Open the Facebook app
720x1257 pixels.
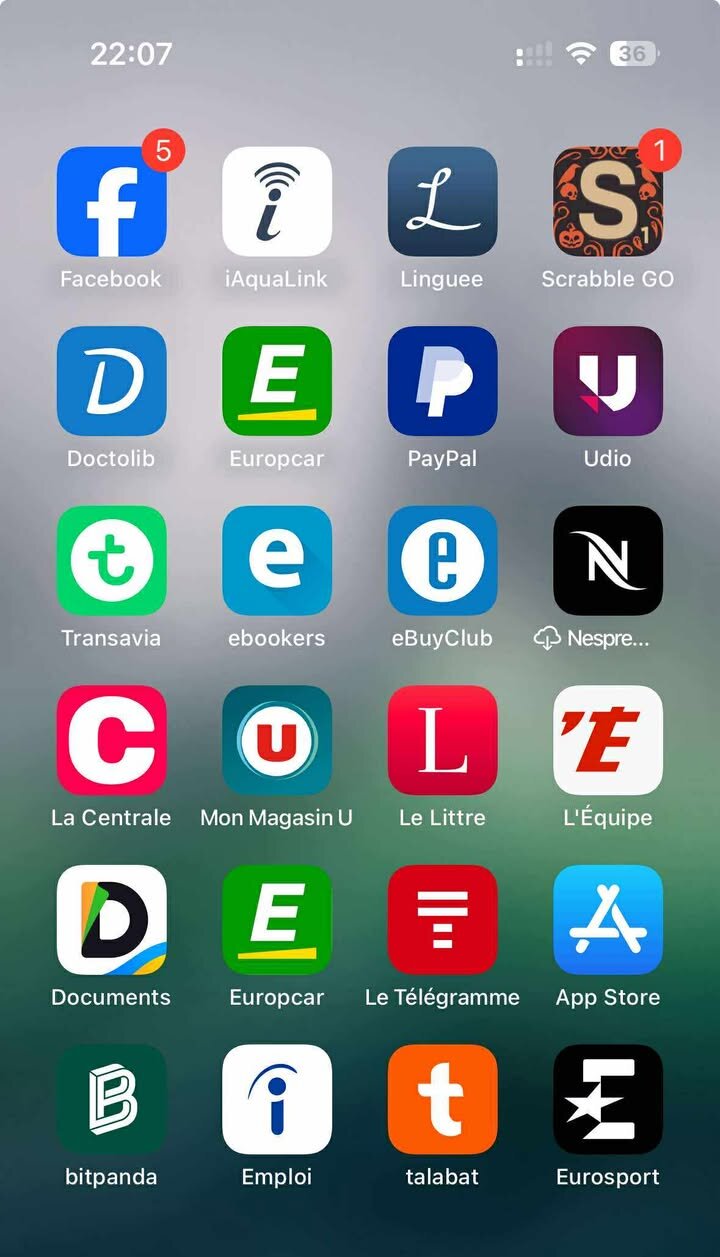pos(111,202)
